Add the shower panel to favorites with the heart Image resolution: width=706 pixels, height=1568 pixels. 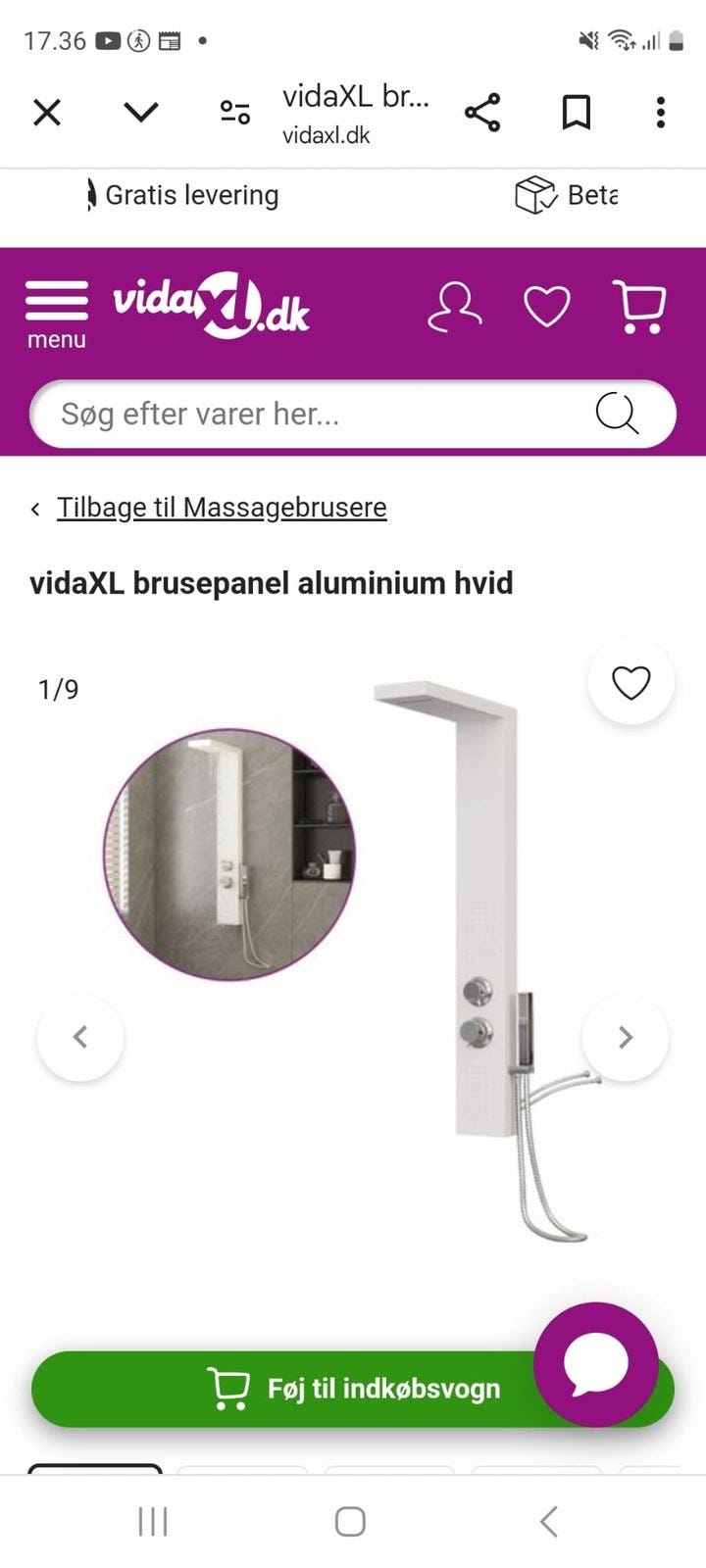point(630,682)
